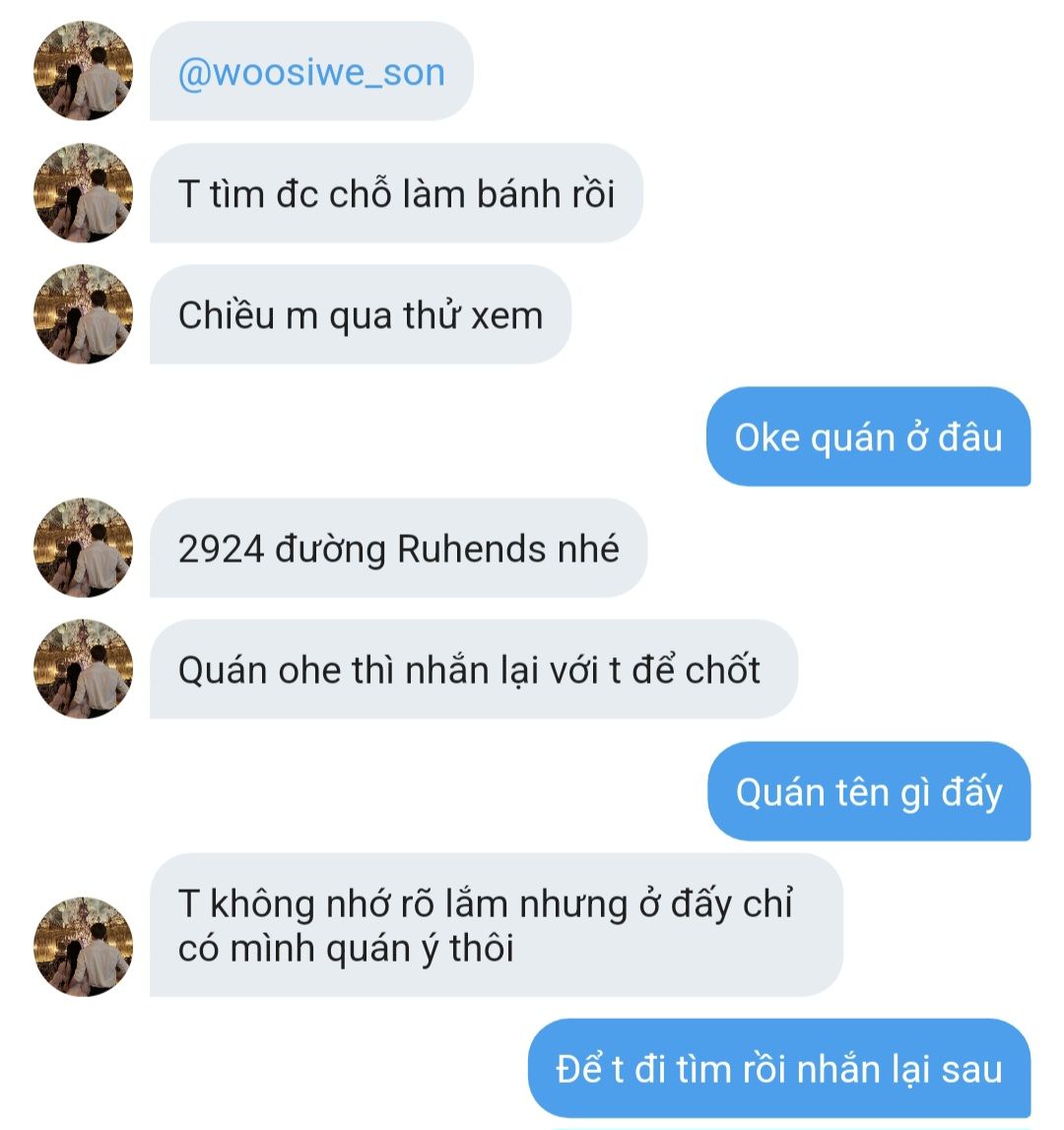
Task: Tap avatar next to "2924 đường Ruhends nhé"
Action: (84, 548)
